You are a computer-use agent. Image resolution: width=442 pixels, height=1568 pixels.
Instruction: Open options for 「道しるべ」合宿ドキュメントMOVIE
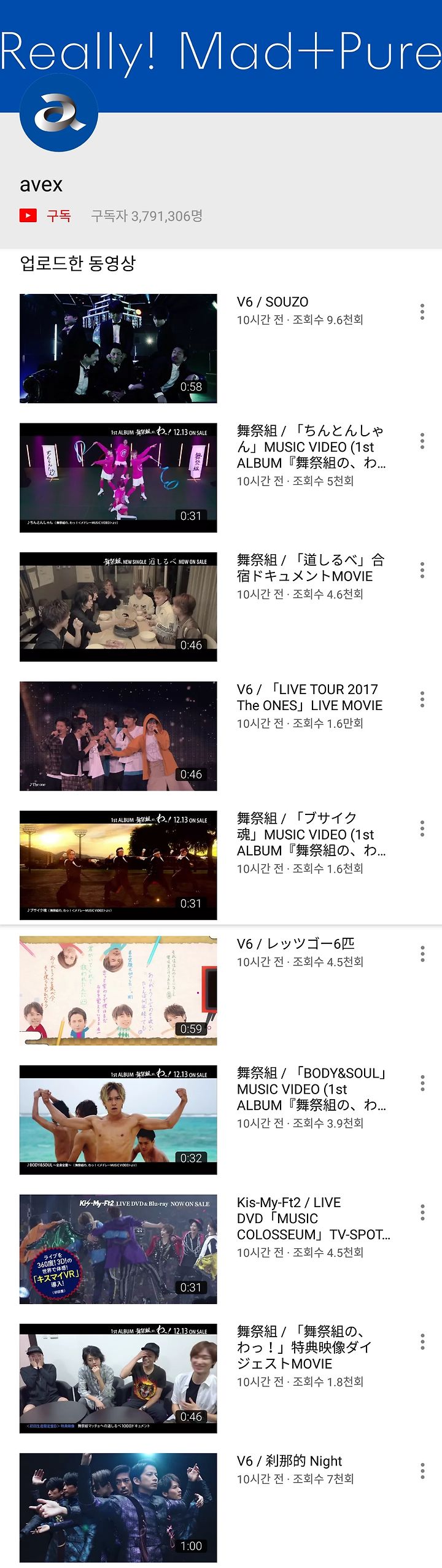click(422, 570)
